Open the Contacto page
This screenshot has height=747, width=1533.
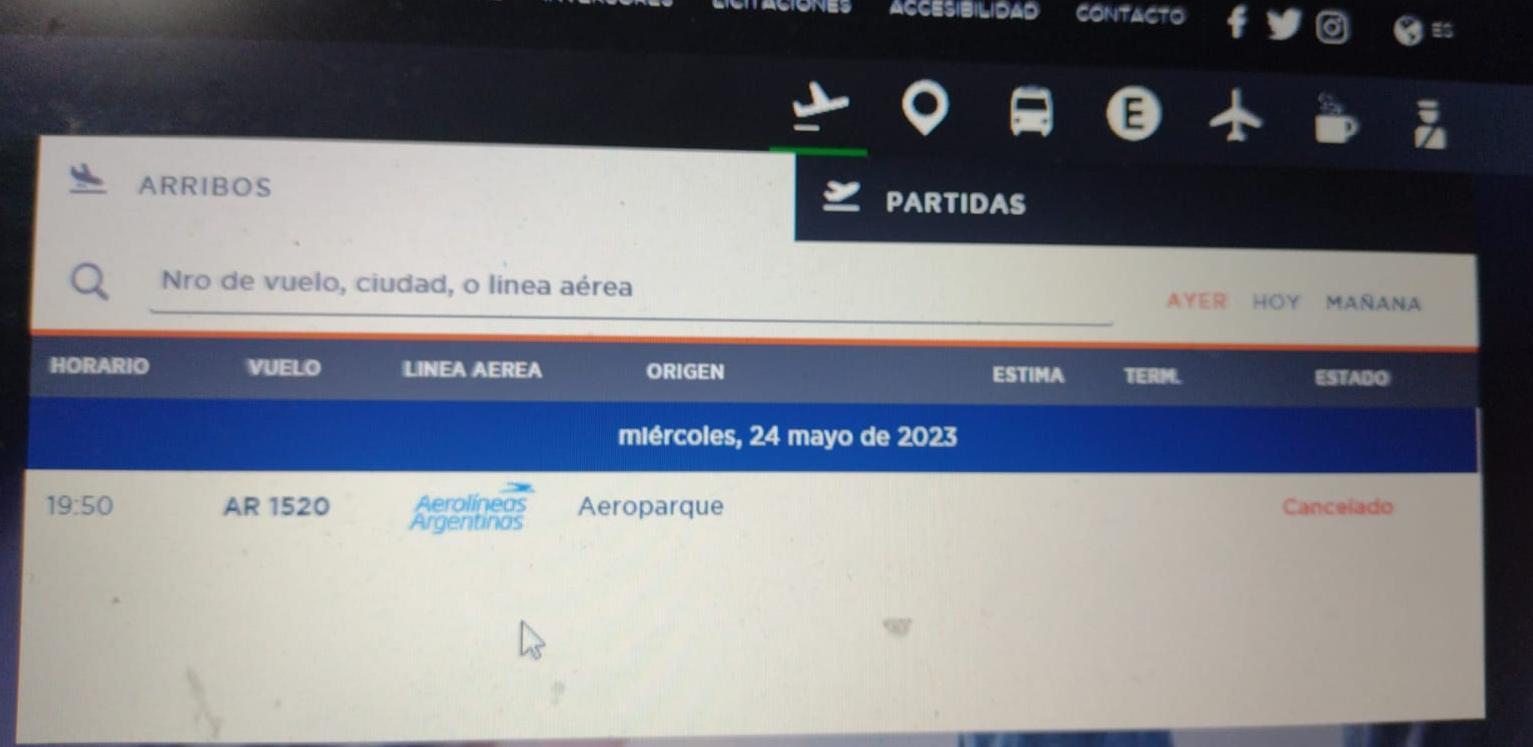[1130, 15]
